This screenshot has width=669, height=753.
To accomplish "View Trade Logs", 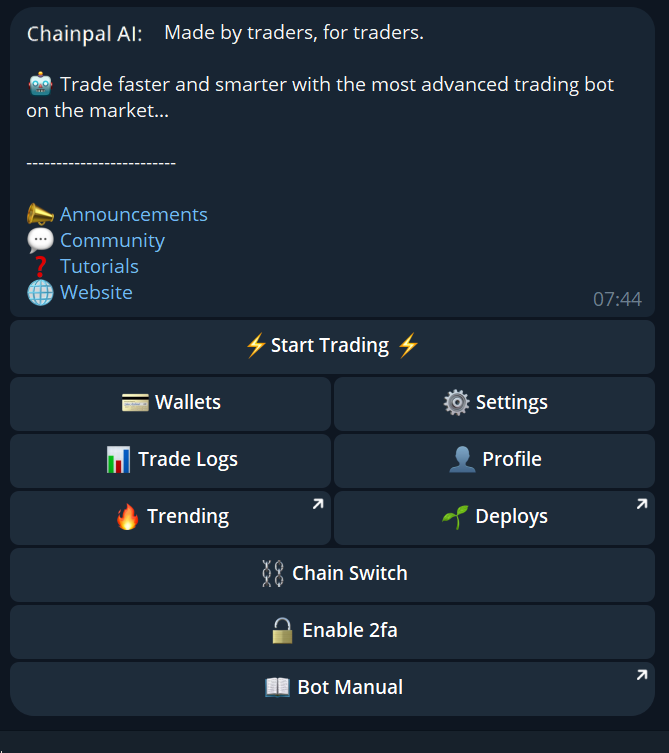I will [170, 460].
